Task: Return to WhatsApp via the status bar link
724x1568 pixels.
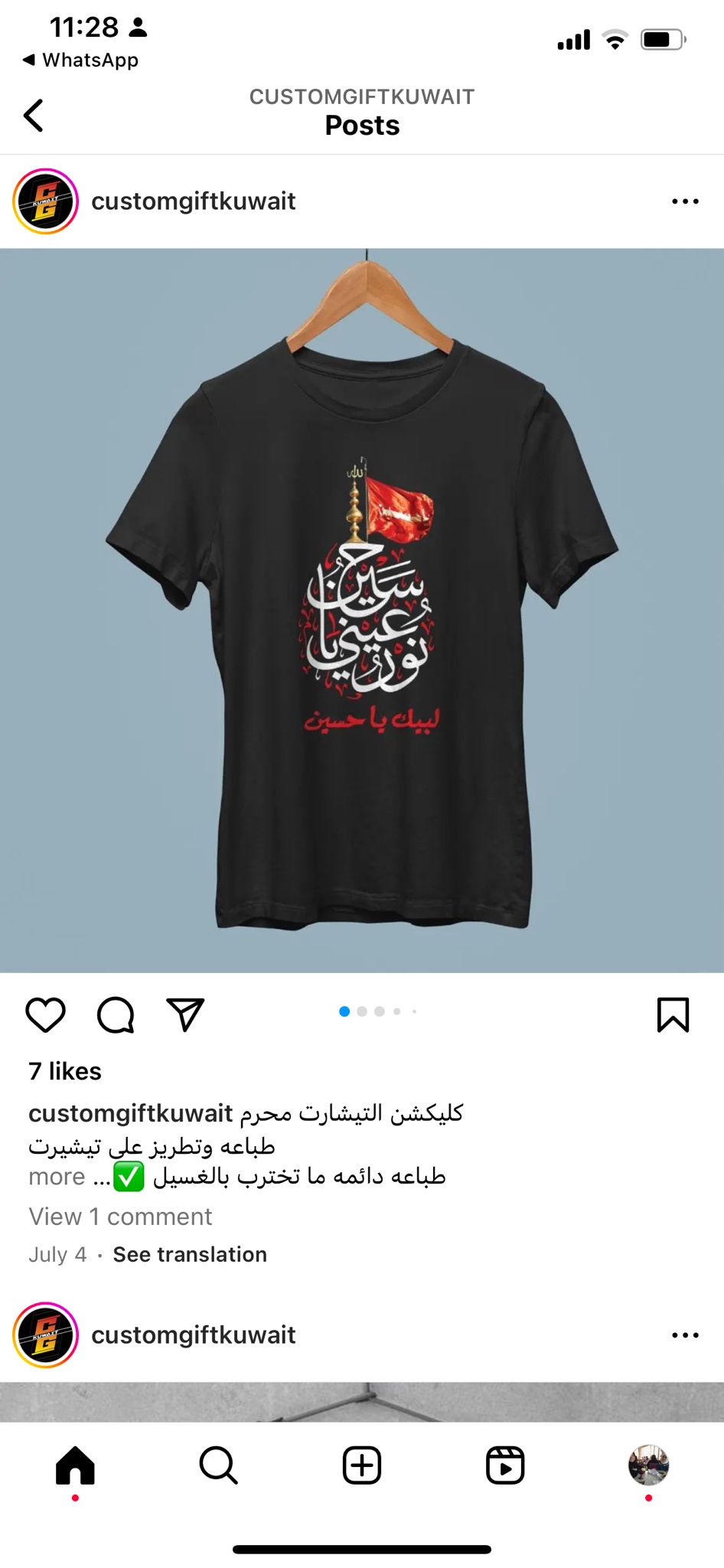Action: click(80, 60)
